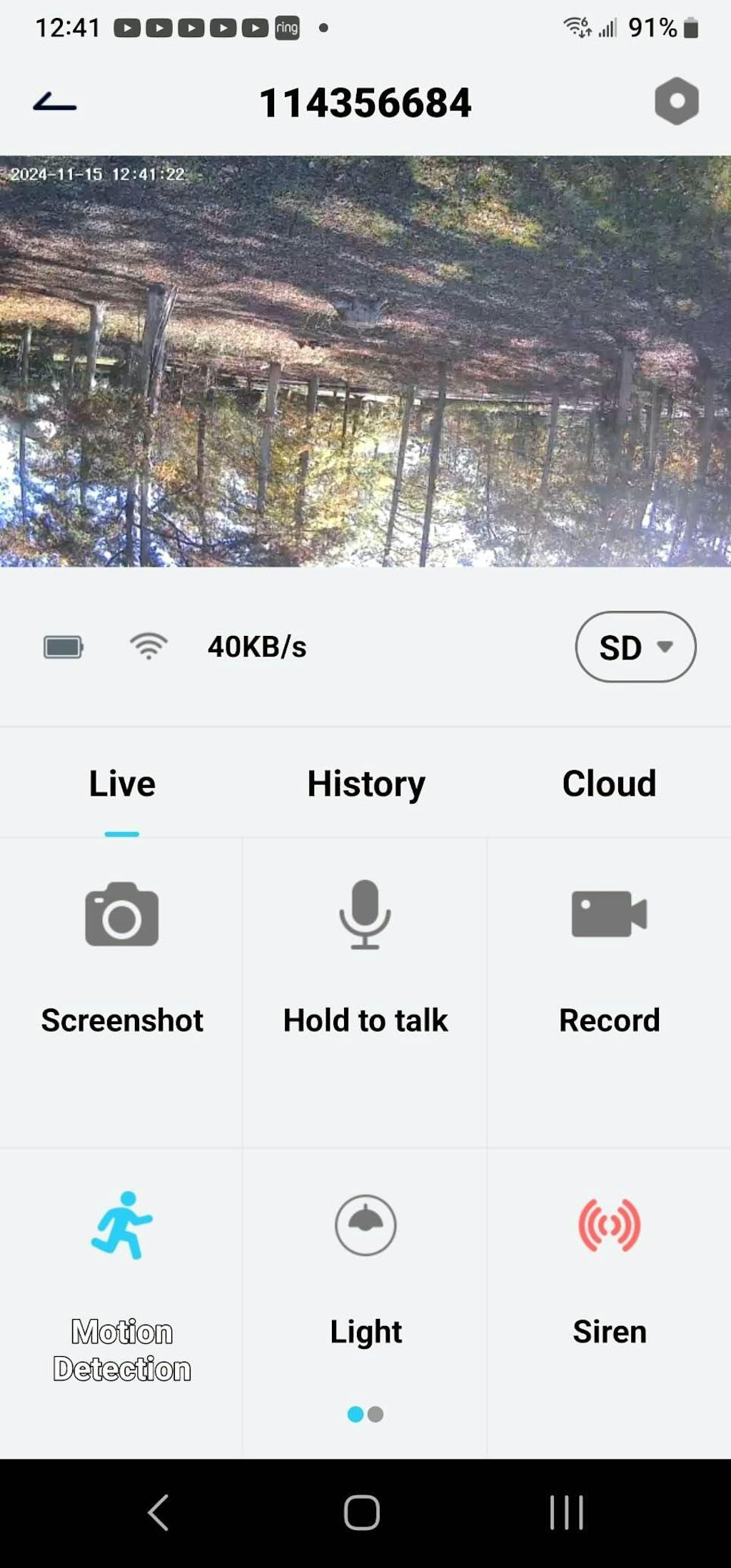
Task: Switch to the Cloud tab
Action: (608, 784)
